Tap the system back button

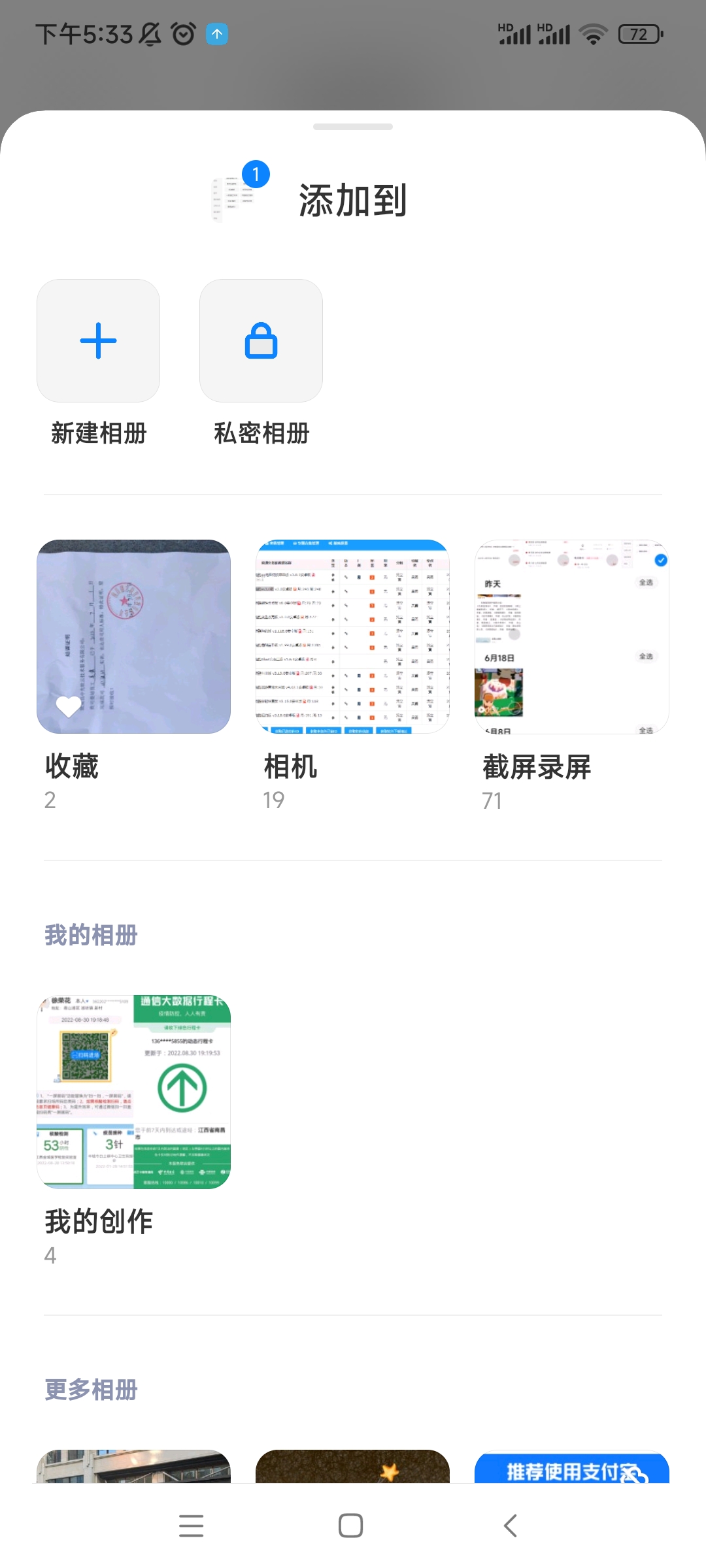(511, 1526)
